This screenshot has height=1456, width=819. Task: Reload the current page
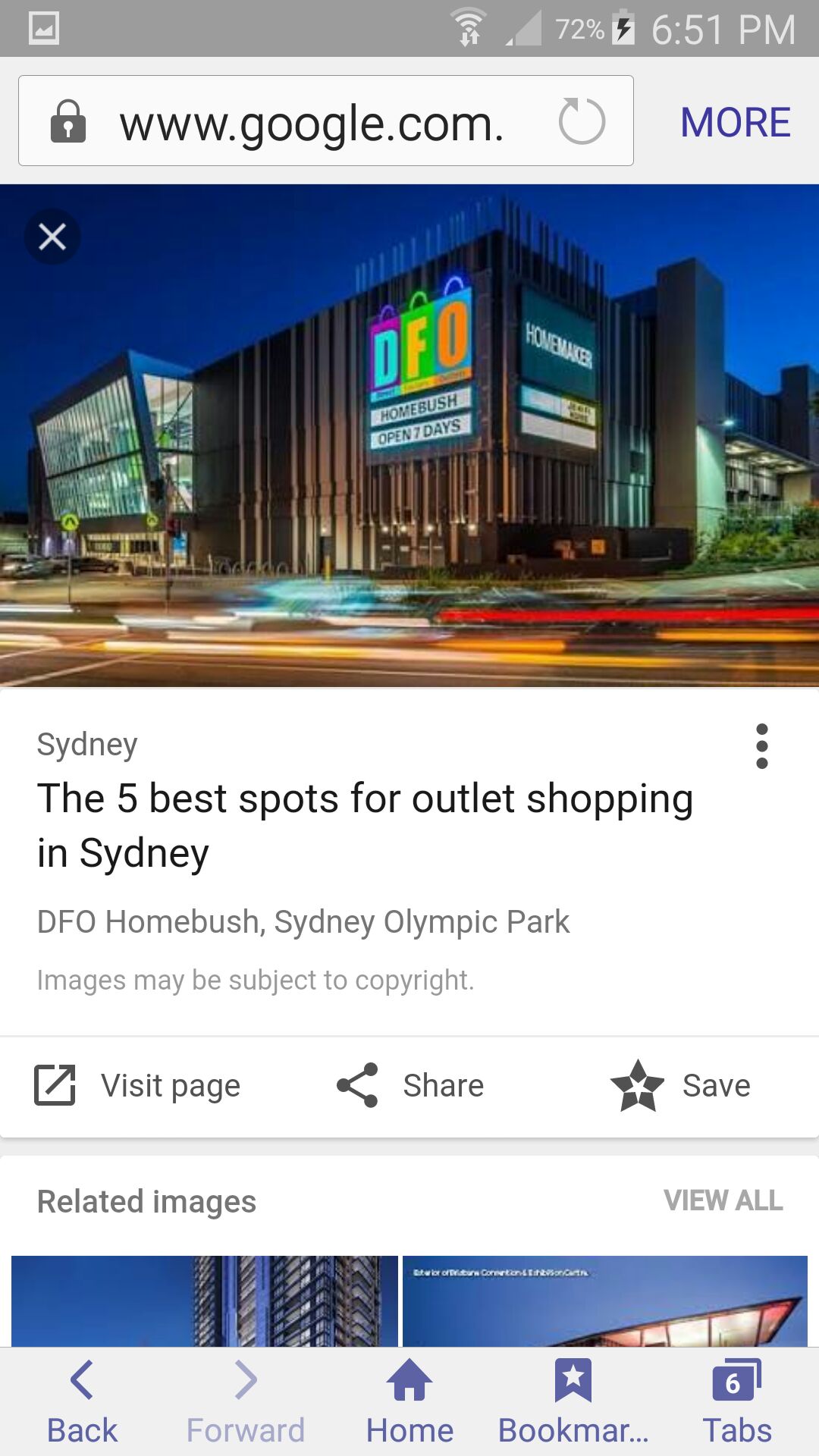(x=582, y=121)
